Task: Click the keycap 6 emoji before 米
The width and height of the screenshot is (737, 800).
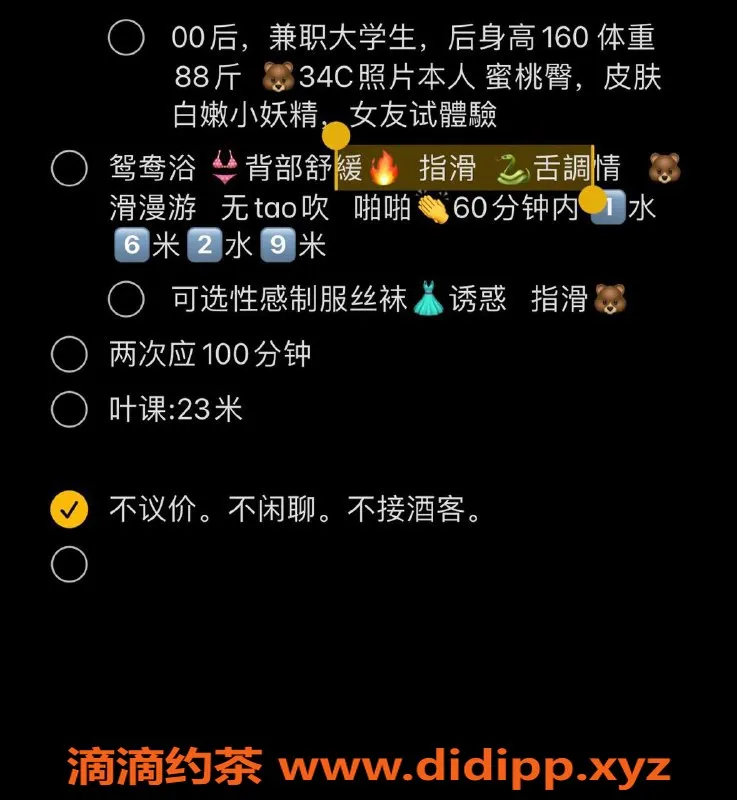Action: coord(131,245)
